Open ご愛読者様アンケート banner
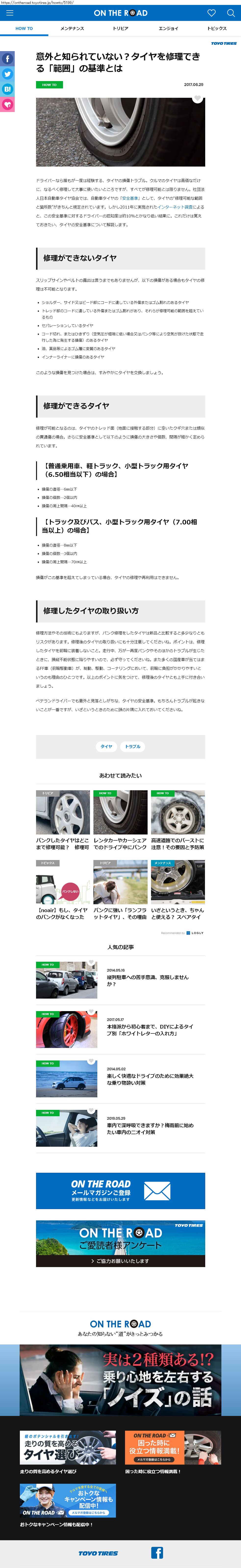 pyautogui.click(x=120, y=1243)
